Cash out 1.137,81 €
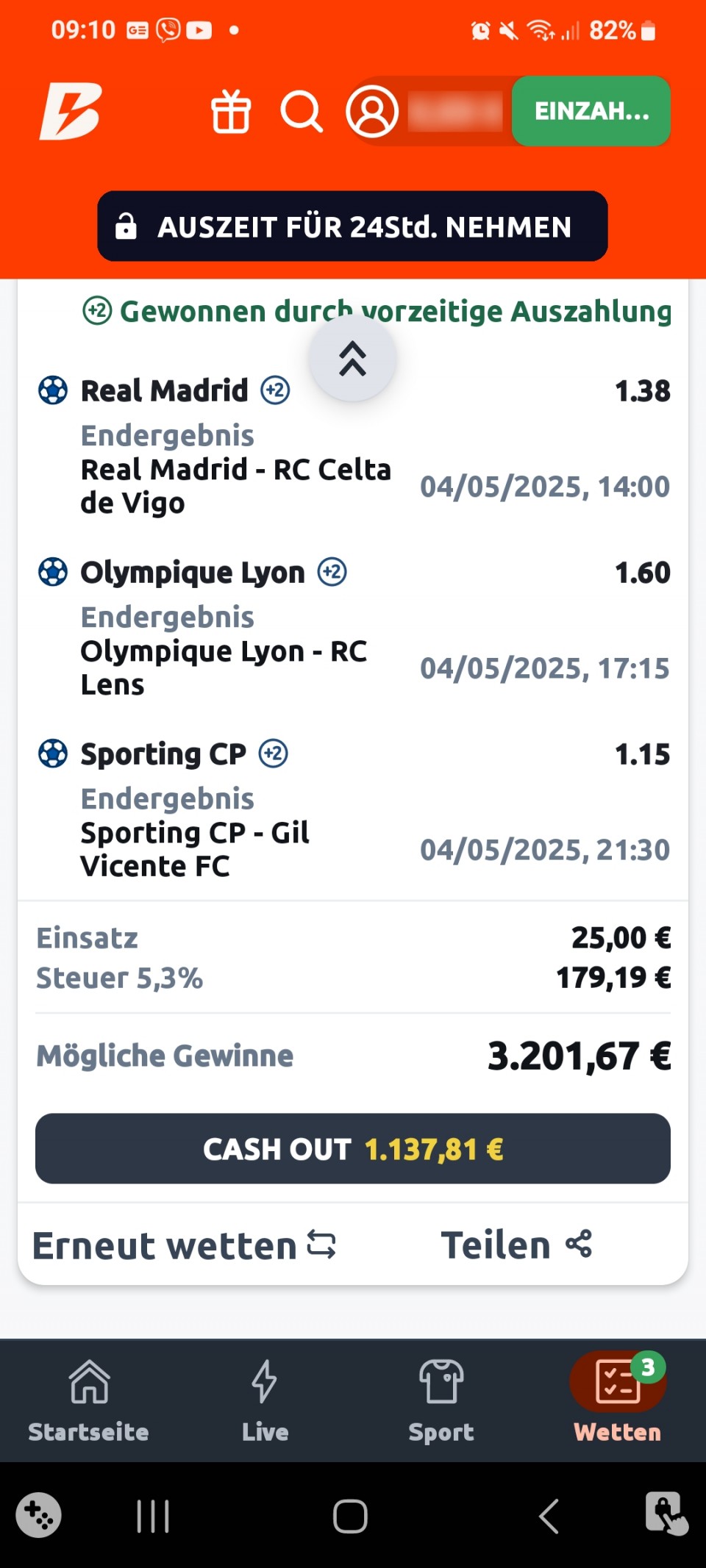This screenshot has width=706, height=1568. pos(353,1148)
